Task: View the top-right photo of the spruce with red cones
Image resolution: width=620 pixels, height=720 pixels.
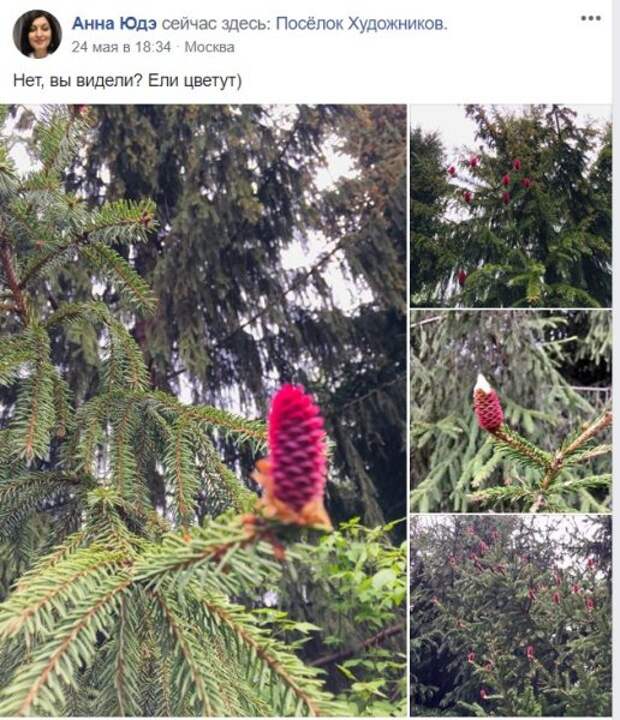Action: (510, 205)
